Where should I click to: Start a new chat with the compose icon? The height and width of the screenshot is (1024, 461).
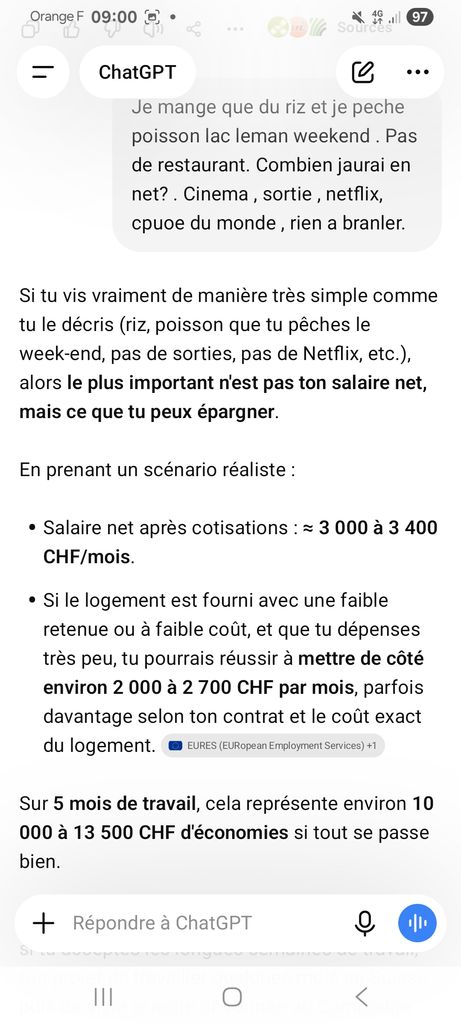pyautogui.click(x=363, y=72)
